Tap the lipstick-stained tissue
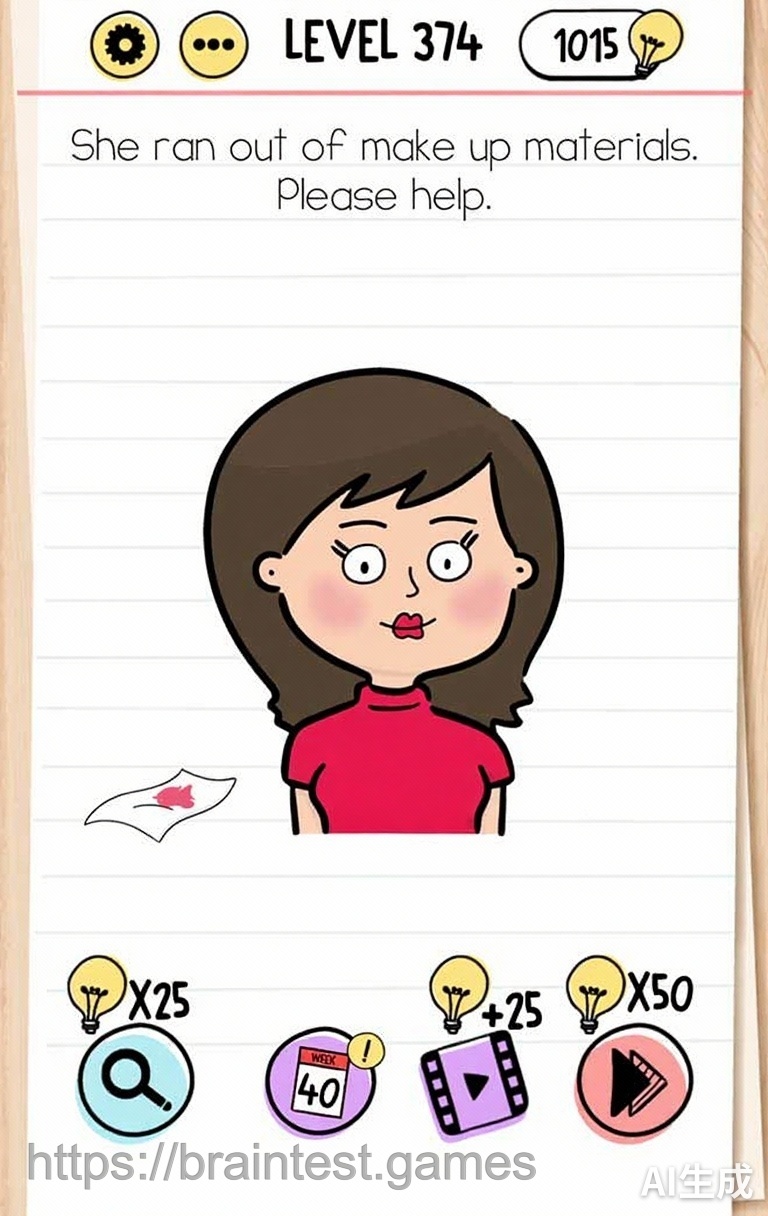The image size is (768, 1216). point(162,799)
